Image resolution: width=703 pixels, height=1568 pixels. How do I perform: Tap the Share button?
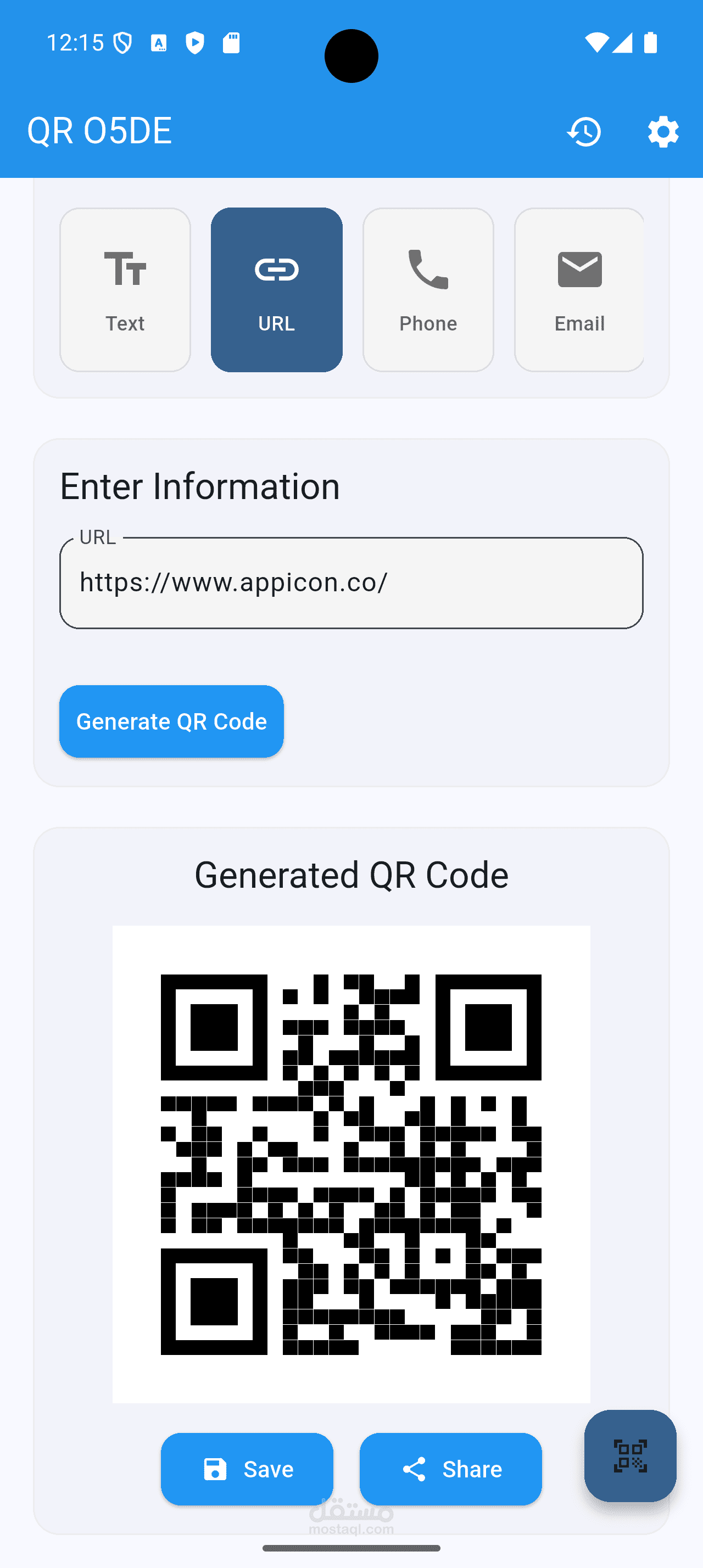click(450, 1469)
